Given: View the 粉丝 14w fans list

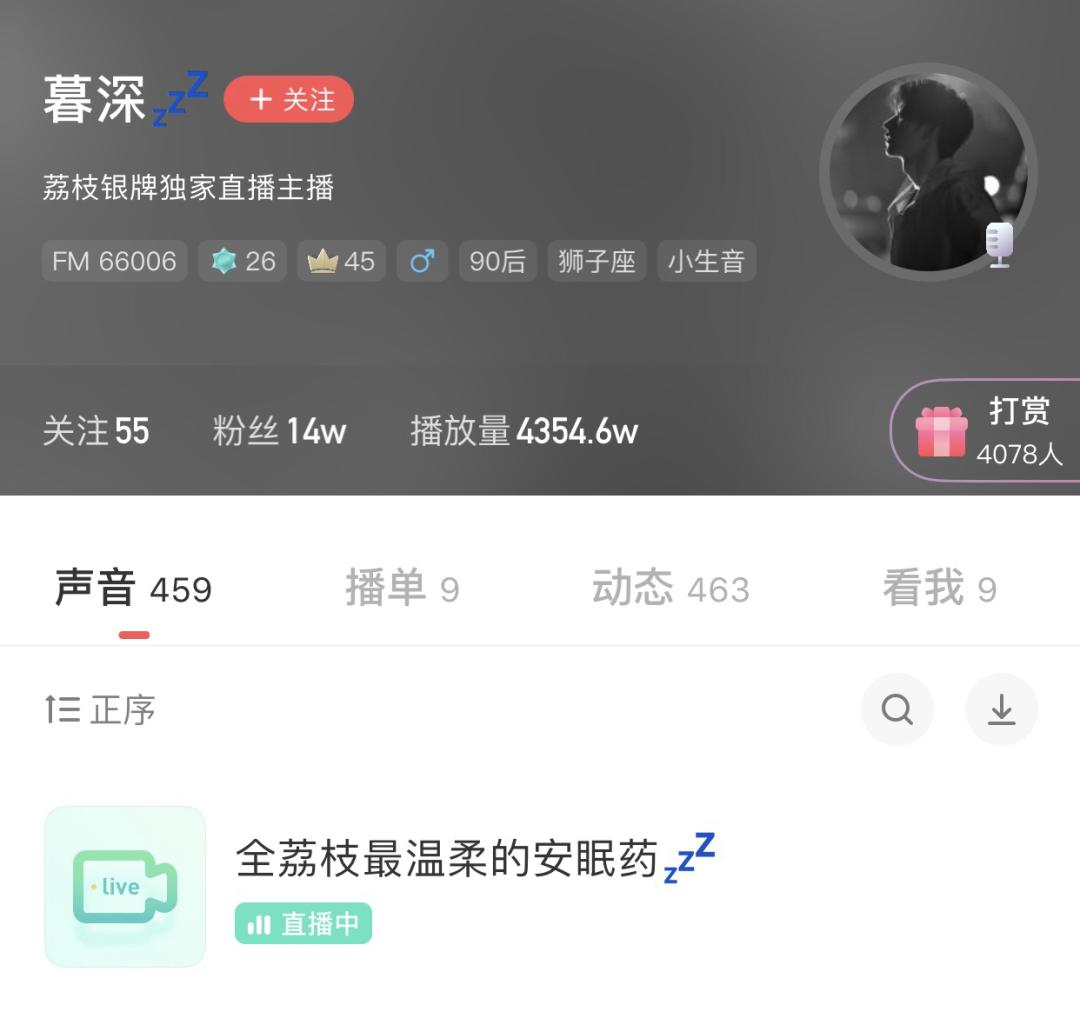Looking at the screenshot, I should pos(279,431).
